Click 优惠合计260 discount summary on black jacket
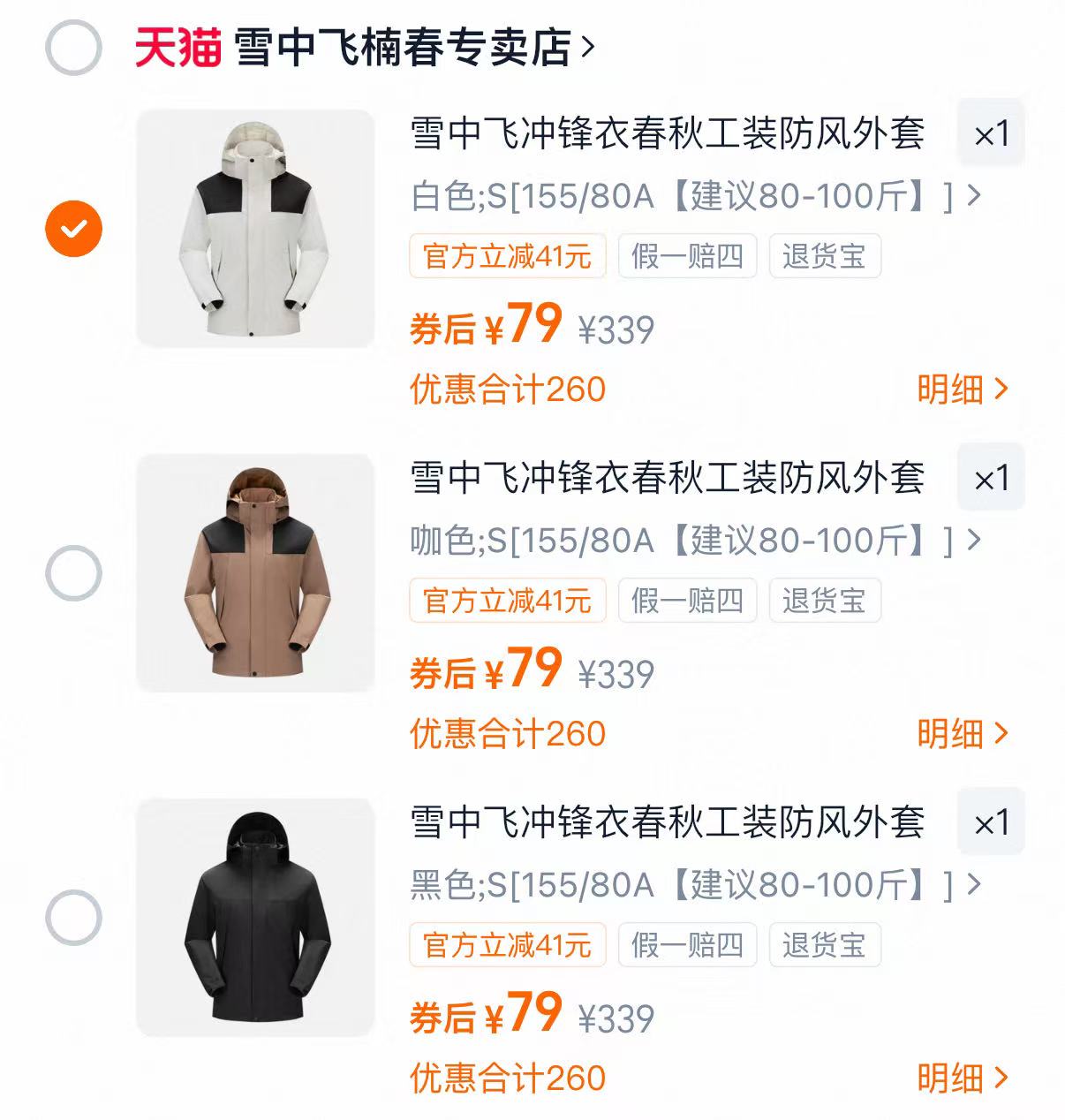 pyautogui.click(x=508, y=1078)
